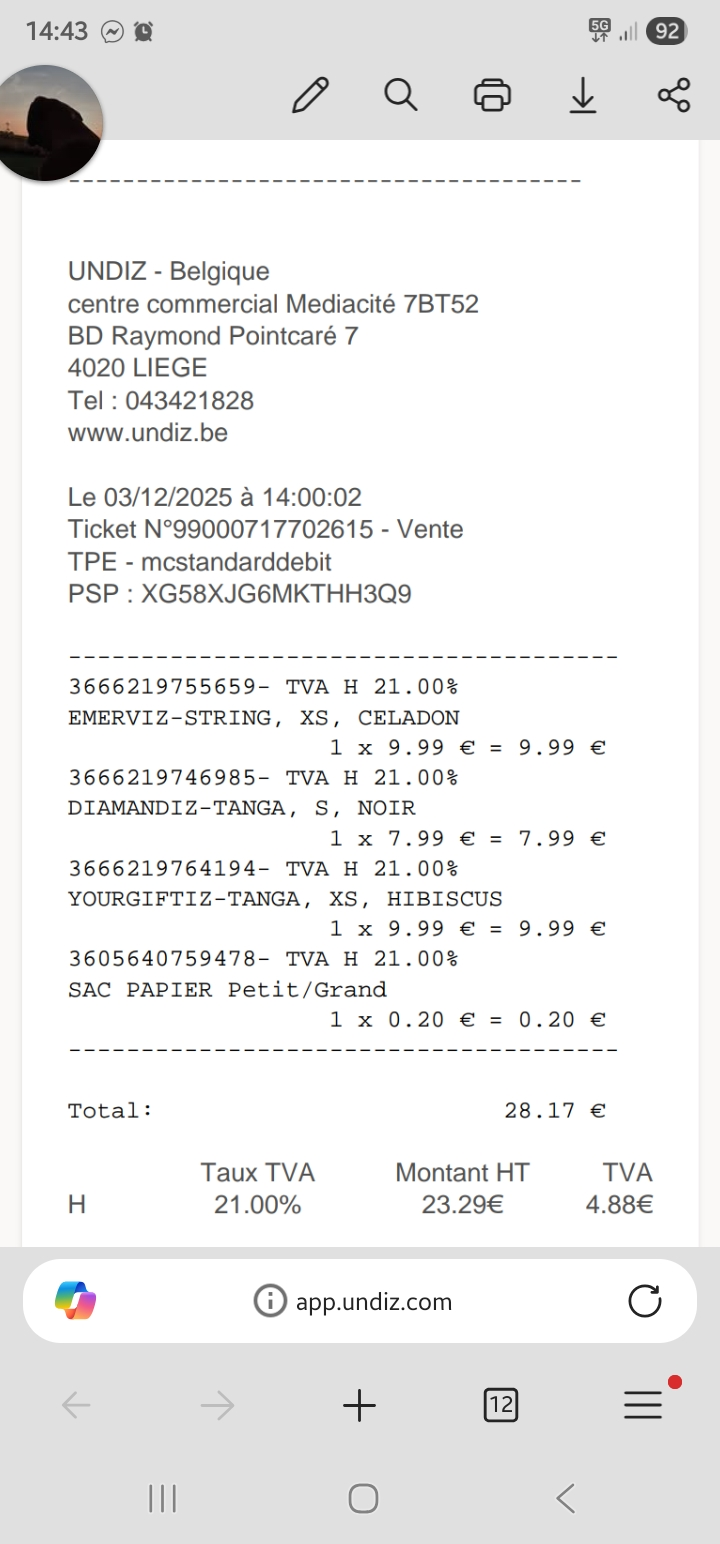The width and height of the screenshot is (720, 1544).
Task: Download the receipt file
Action: click(582, 96)
